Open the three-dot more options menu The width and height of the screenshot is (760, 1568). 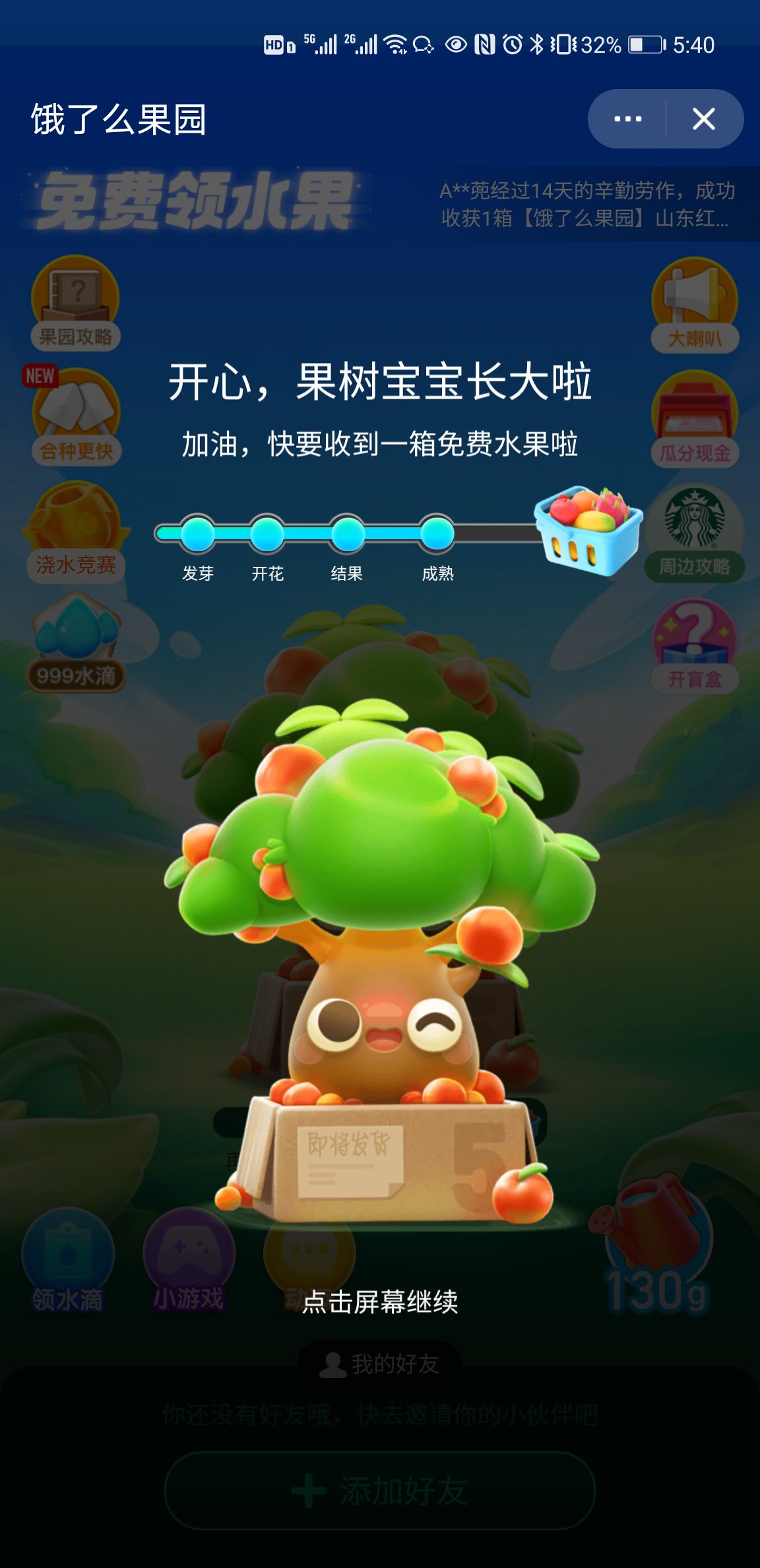627,119
